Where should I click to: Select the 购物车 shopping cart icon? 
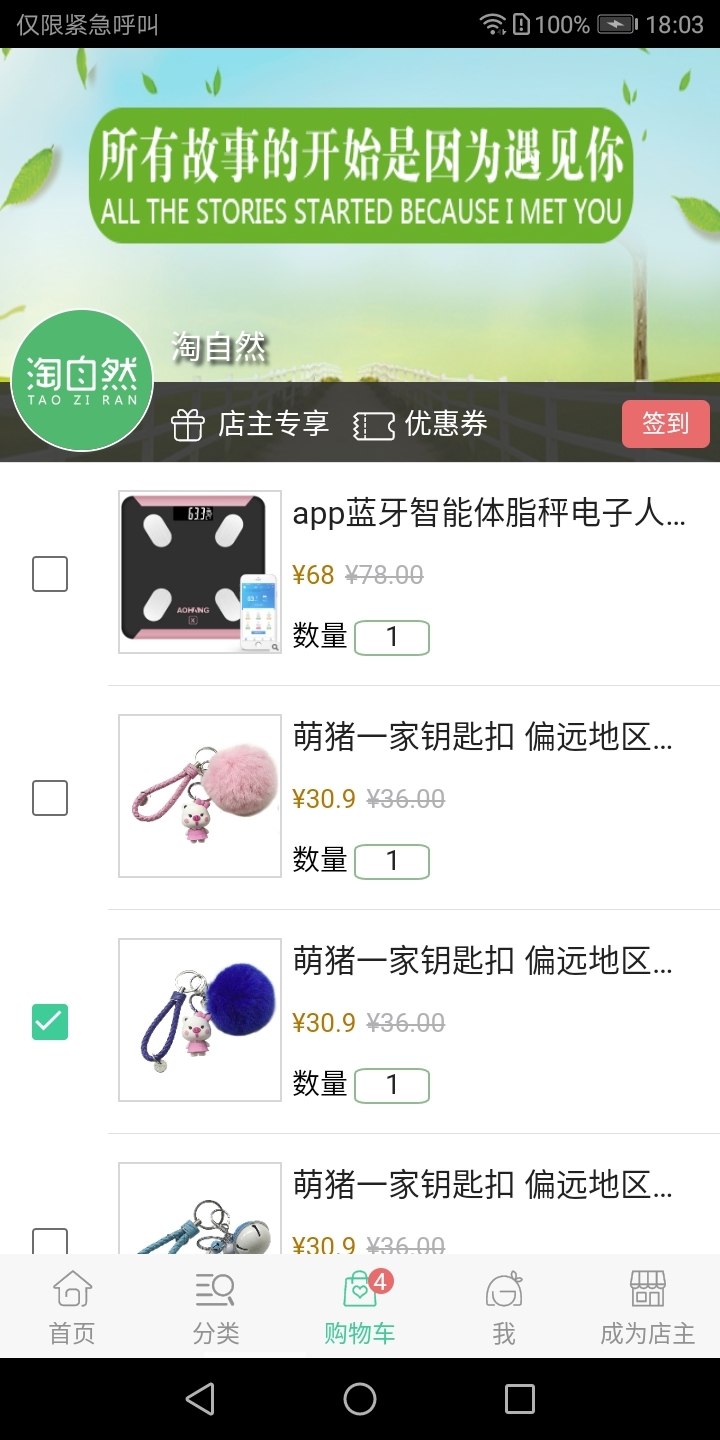pos(358,1295)
